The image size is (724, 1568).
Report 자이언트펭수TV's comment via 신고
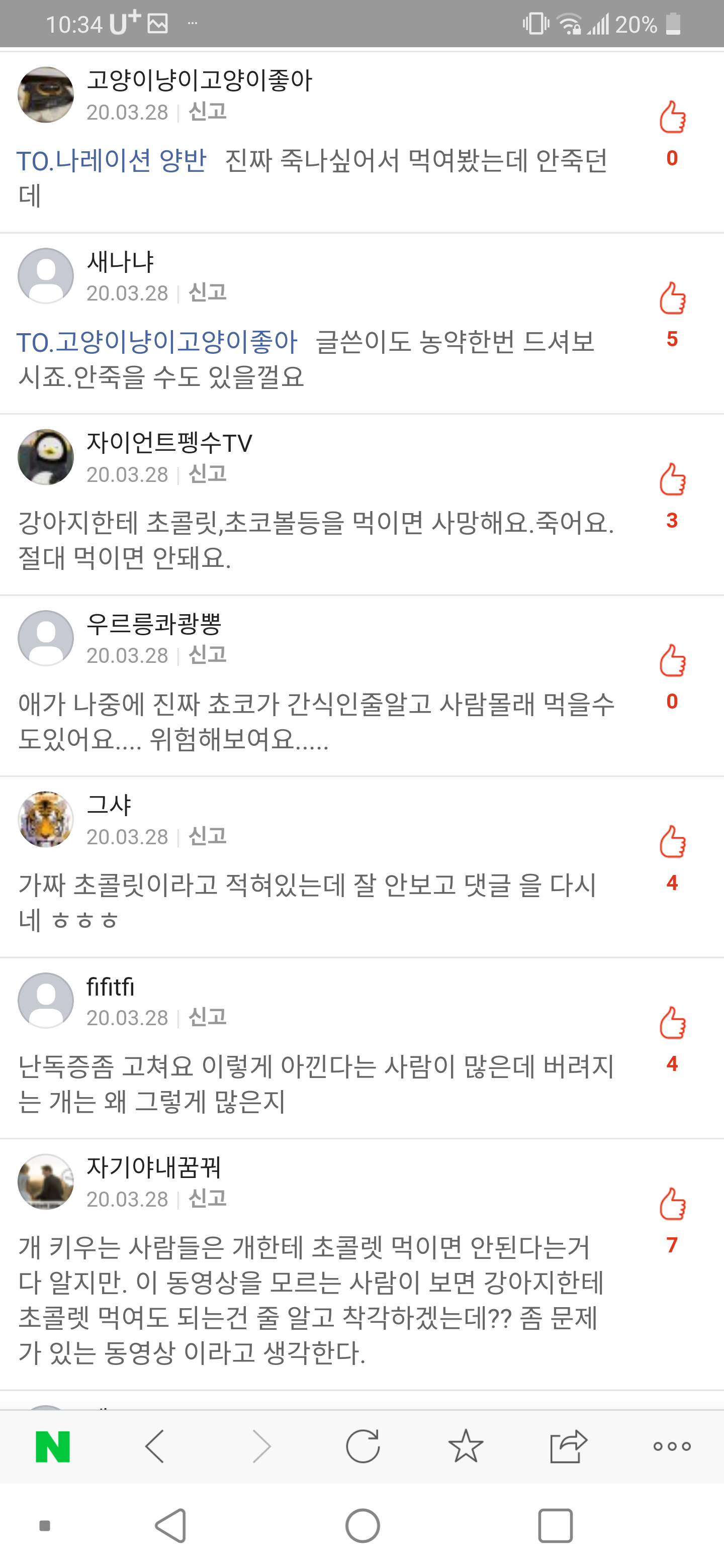click(x=208, y=473)
